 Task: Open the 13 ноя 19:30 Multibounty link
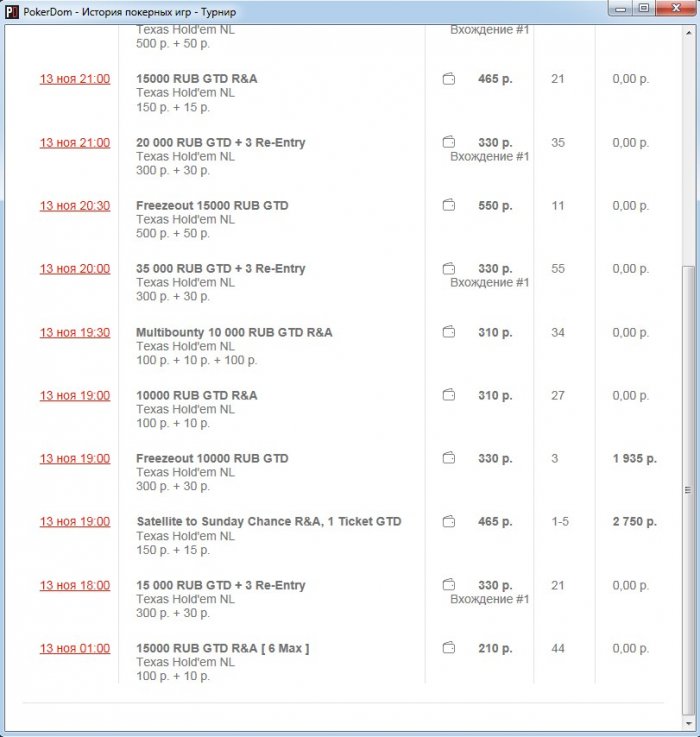(x=75, y=333)
